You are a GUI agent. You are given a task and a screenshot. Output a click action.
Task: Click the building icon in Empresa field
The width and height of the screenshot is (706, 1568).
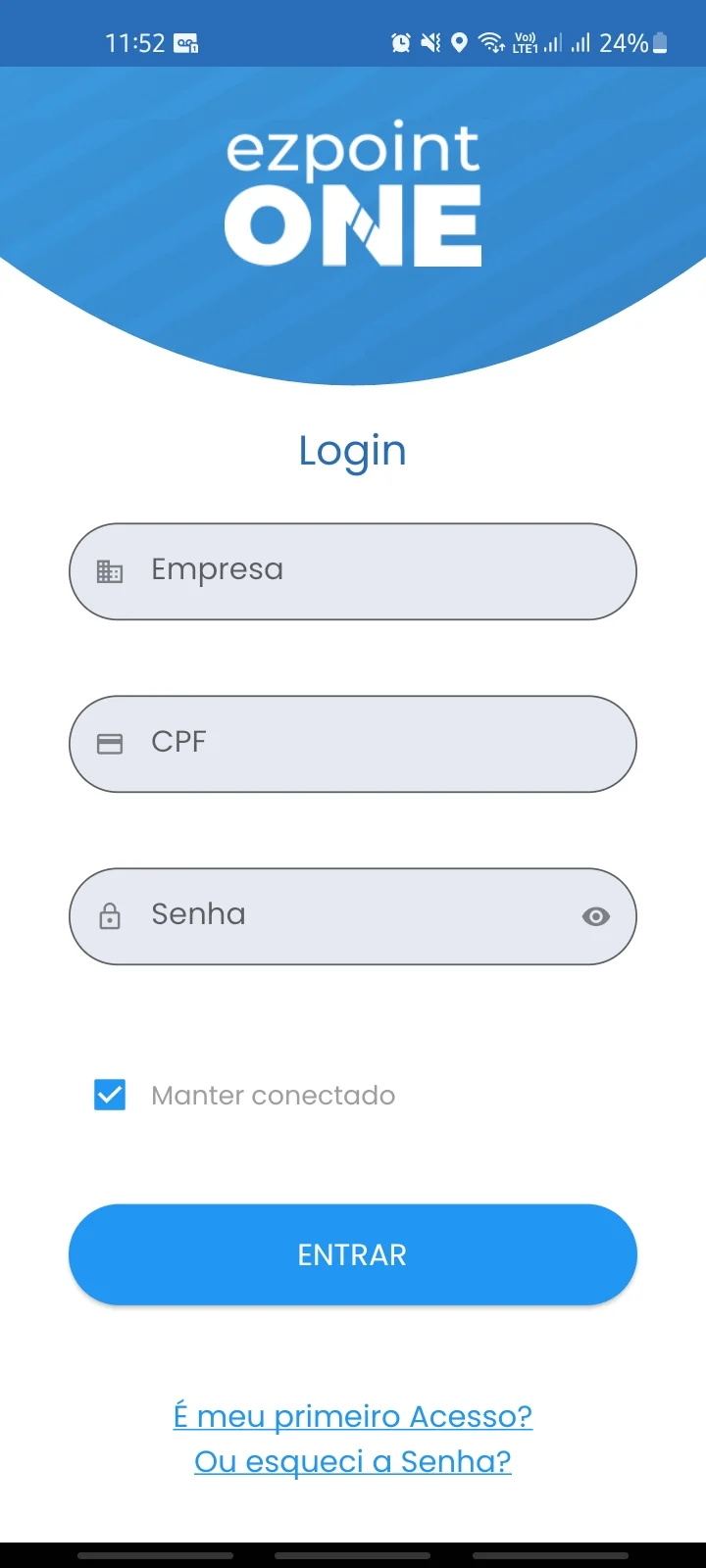110,571
